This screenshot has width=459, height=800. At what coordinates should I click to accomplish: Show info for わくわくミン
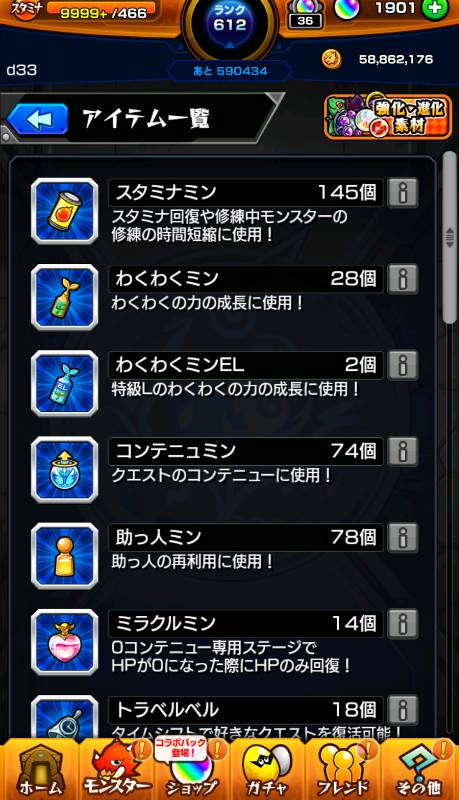tap(403, 279)
